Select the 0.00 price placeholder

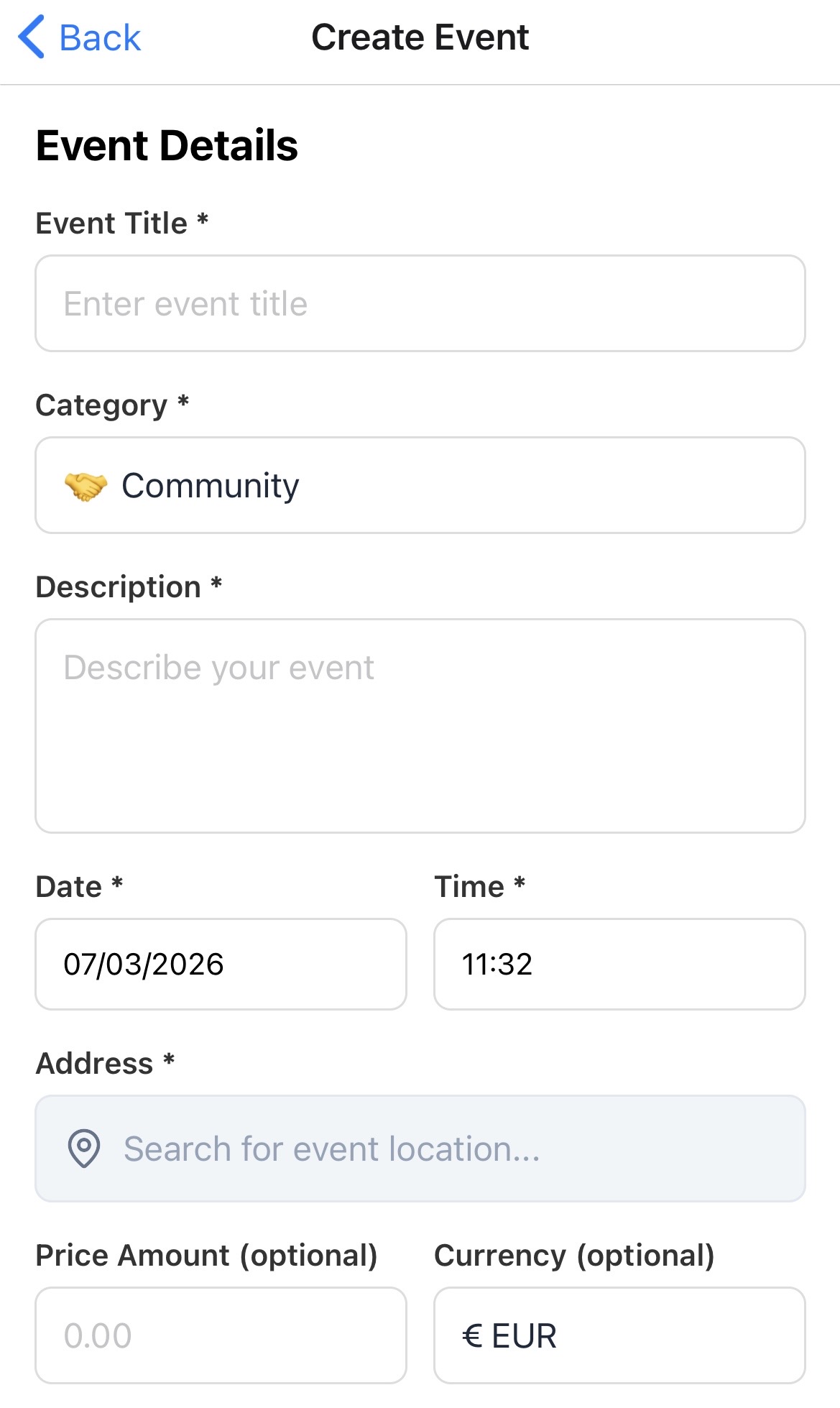(x=96, y=1335)
